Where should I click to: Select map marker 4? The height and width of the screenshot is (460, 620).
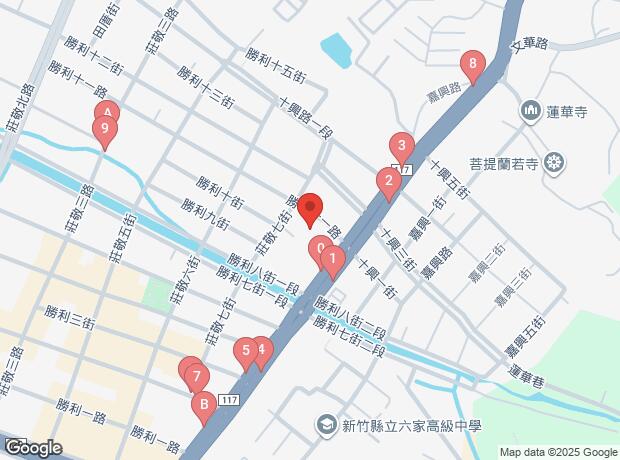(x=263, y=348)
